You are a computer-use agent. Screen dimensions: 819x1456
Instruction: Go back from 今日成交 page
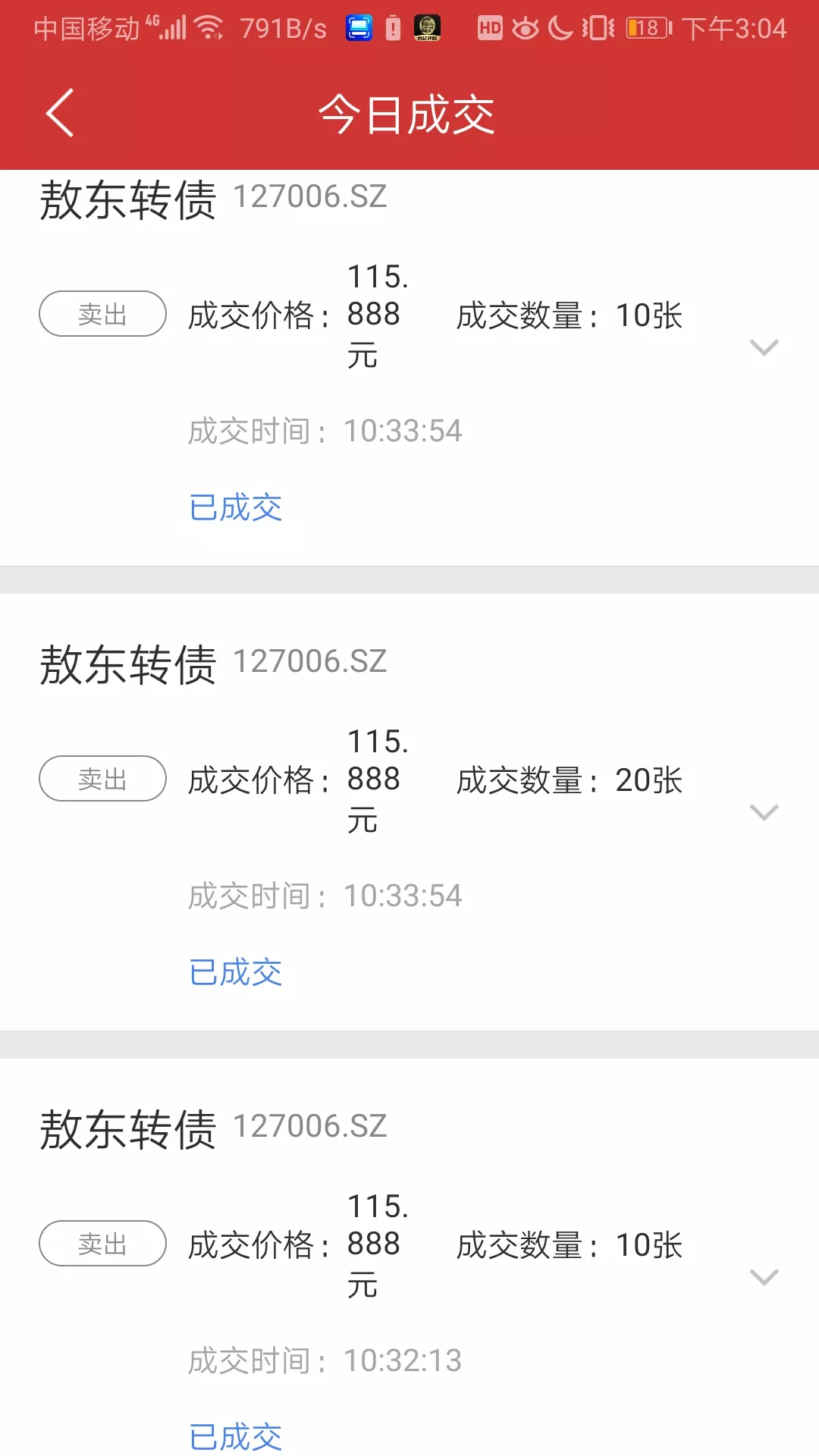tap(60, 113)
